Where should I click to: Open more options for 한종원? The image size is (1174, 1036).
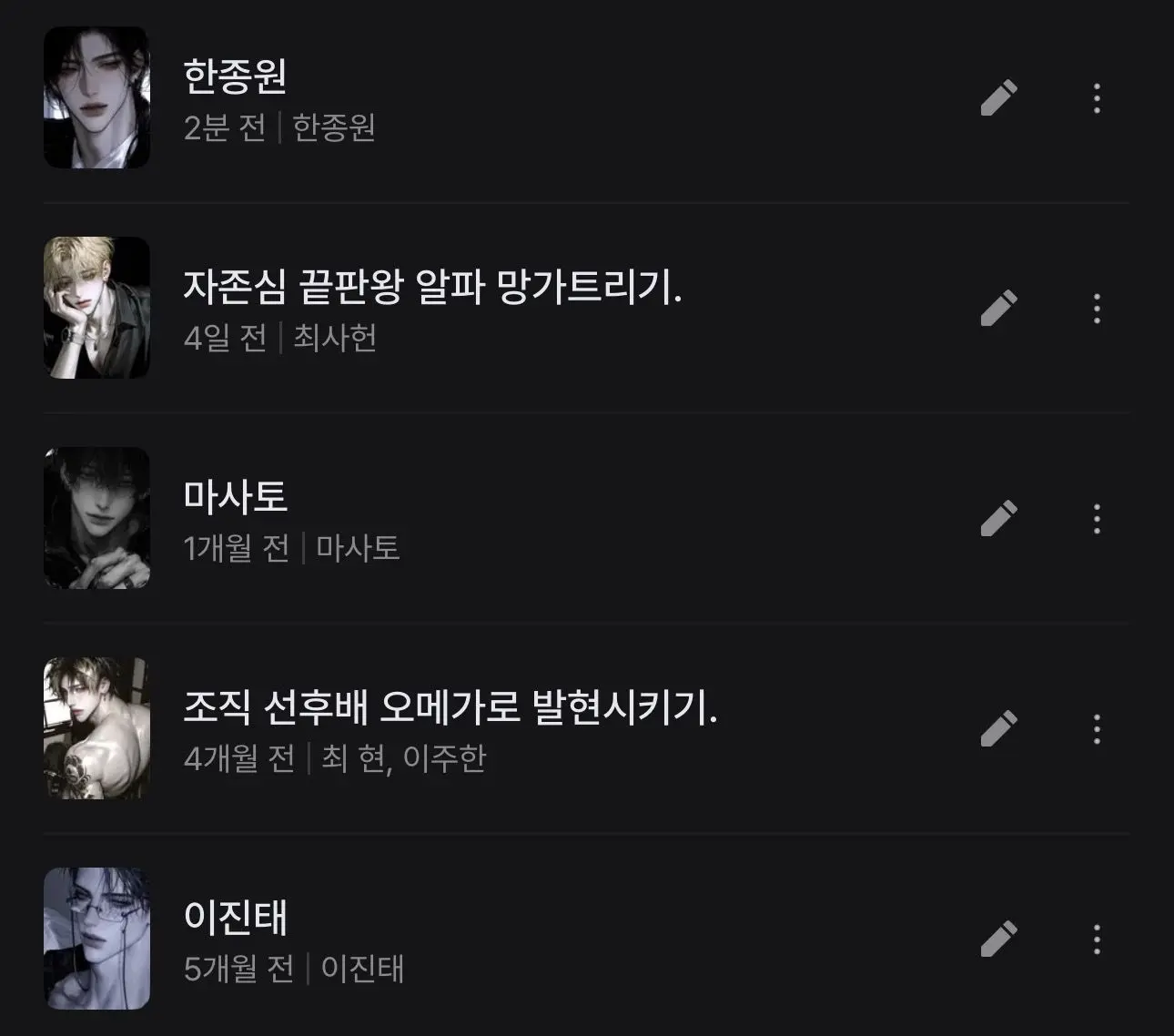(x=1097, y=98)
